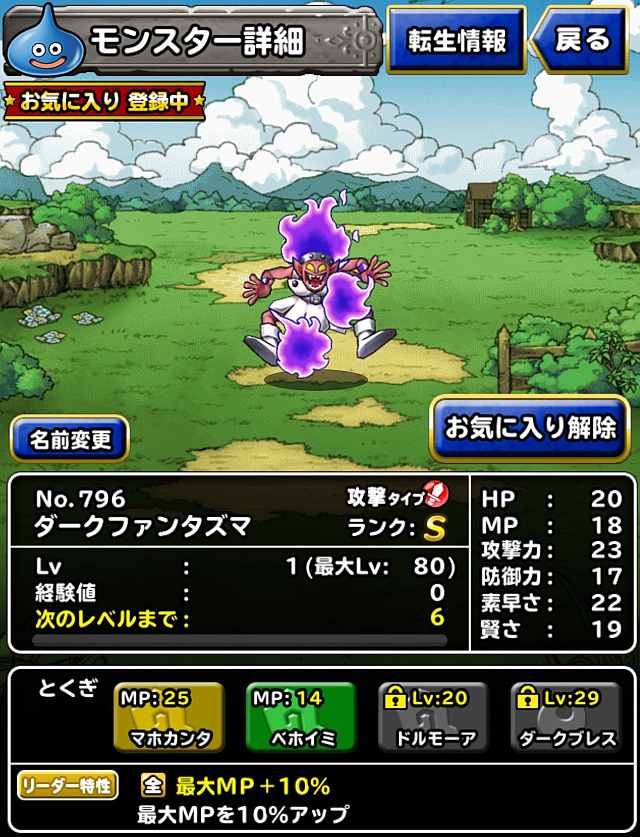Image resolution: width=640 pixels, height=837 pixels.
Task: Tap お気に入り解除 to remove favorite
Action: coord(530,428)
